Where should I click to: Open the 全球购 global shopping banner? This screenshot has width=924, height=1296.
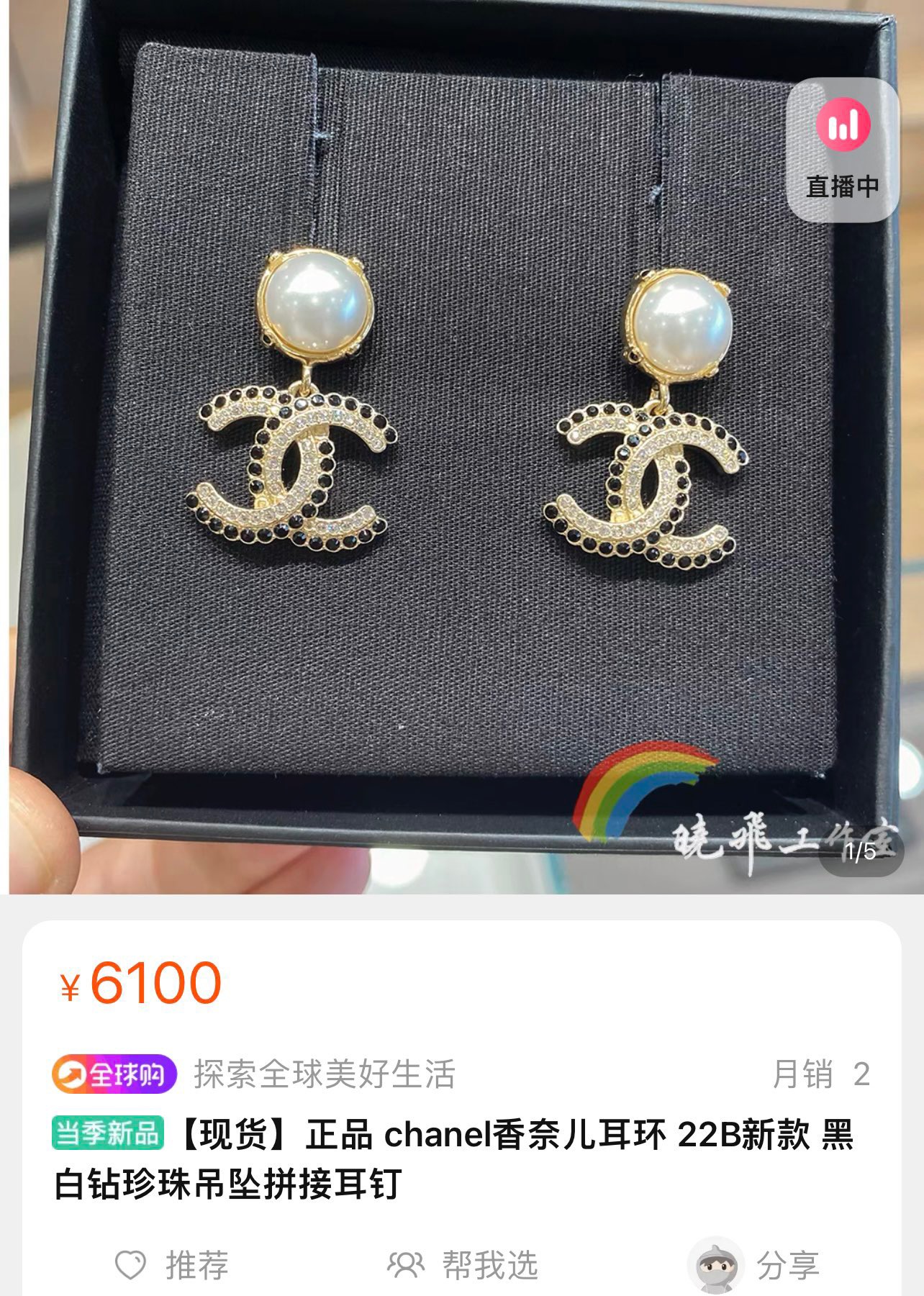point(114,1074)
